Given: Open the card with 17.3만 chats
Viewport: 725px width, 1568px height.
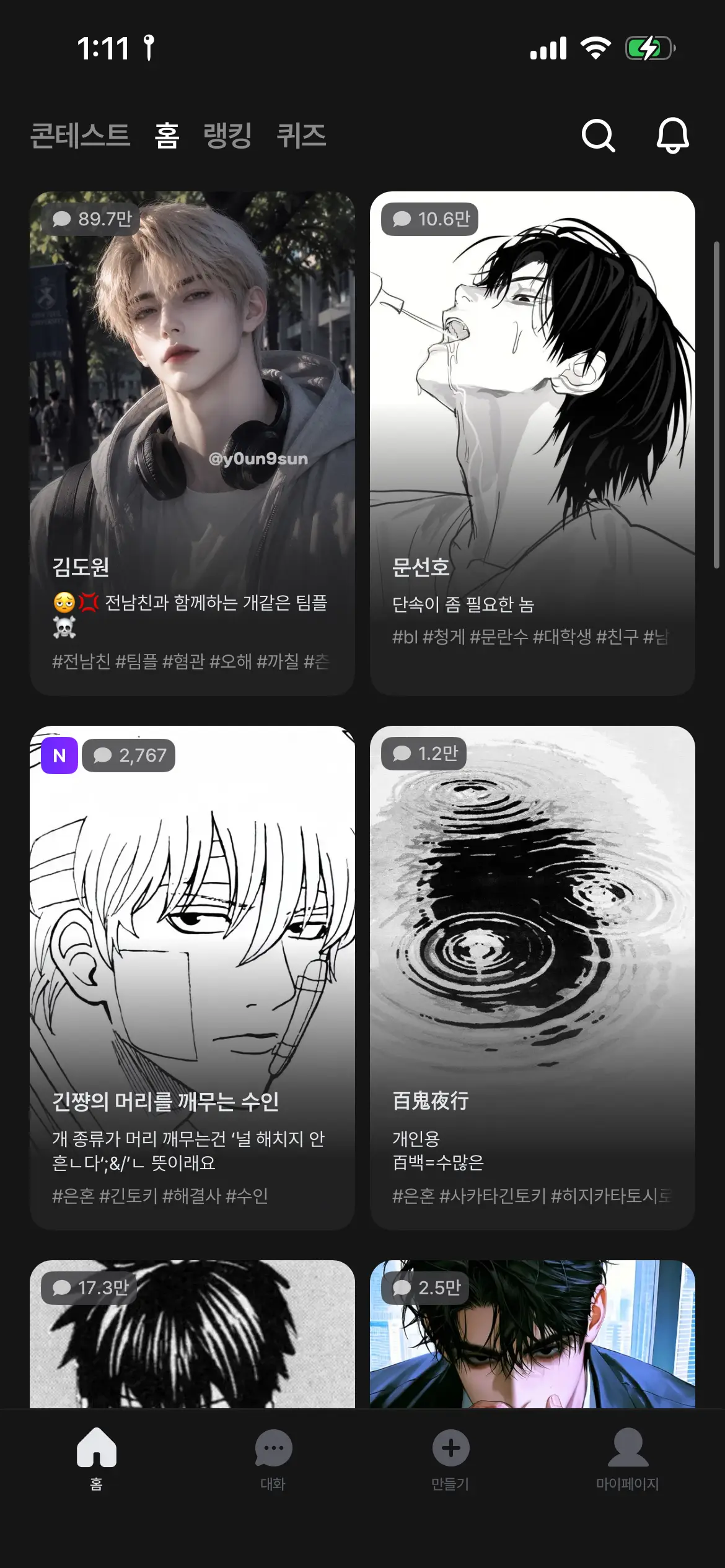Looking at the screenshot, I should click(x=192, y=1334).
